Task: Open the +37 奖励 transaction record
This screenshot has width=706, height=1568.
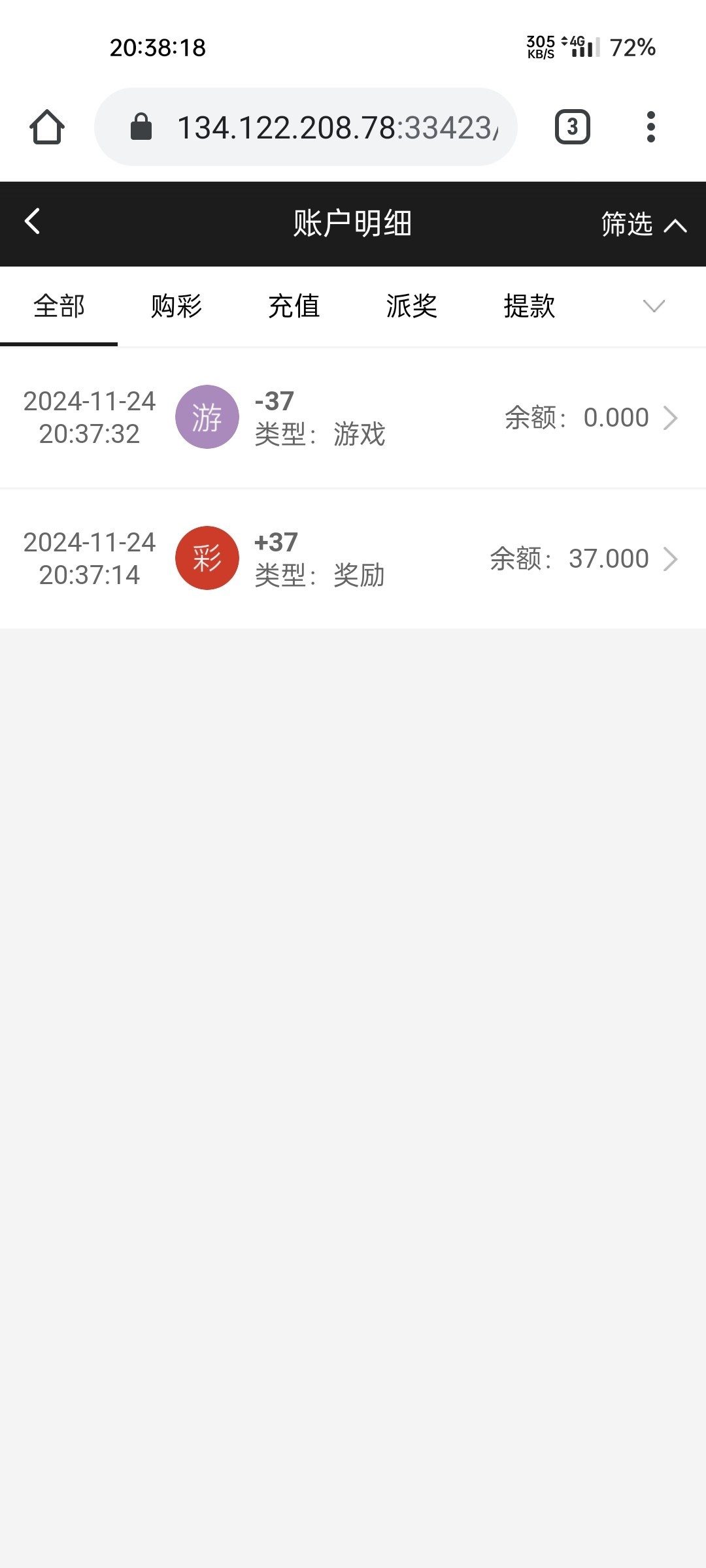Action: (353, 559)
